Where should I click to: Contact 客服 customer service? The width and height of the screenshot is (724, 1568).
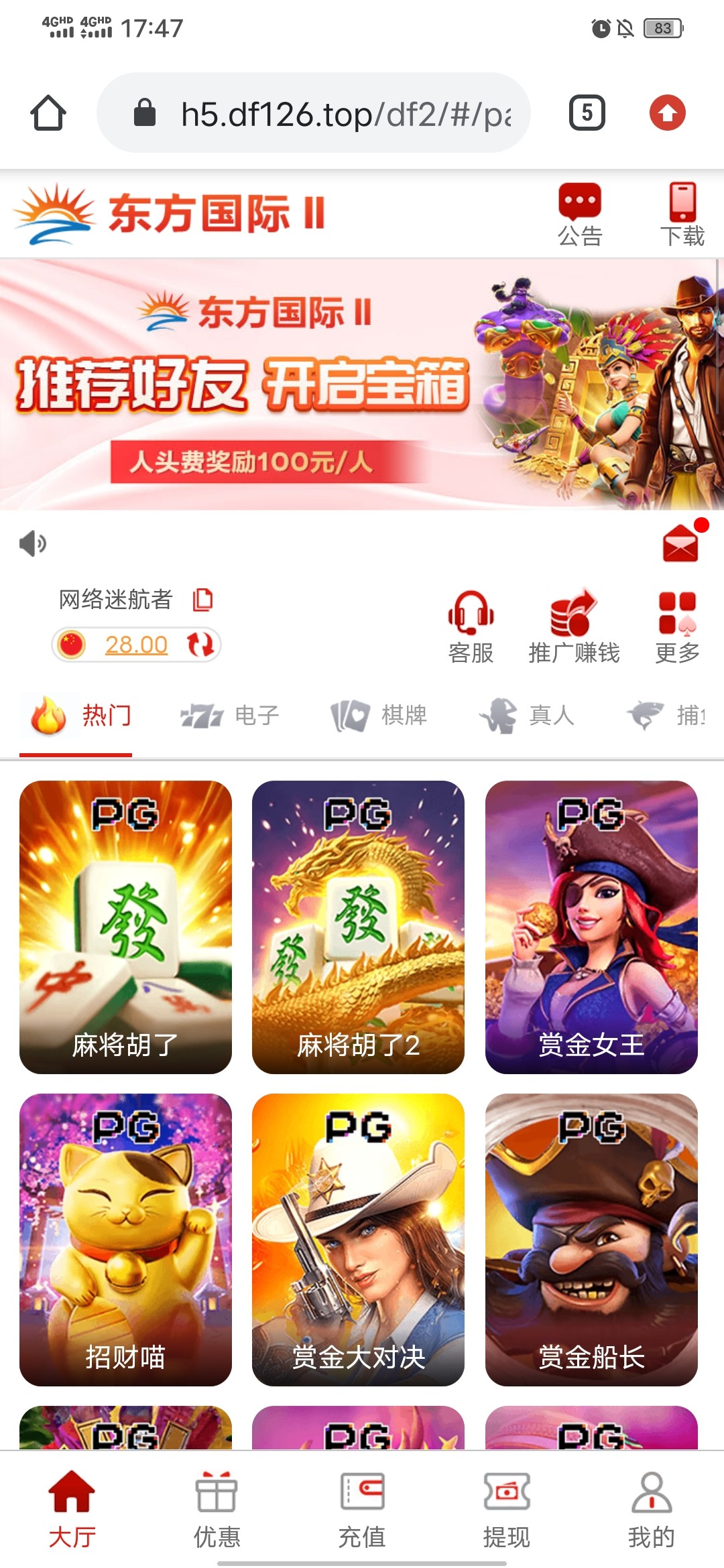(x=471, y=627)
